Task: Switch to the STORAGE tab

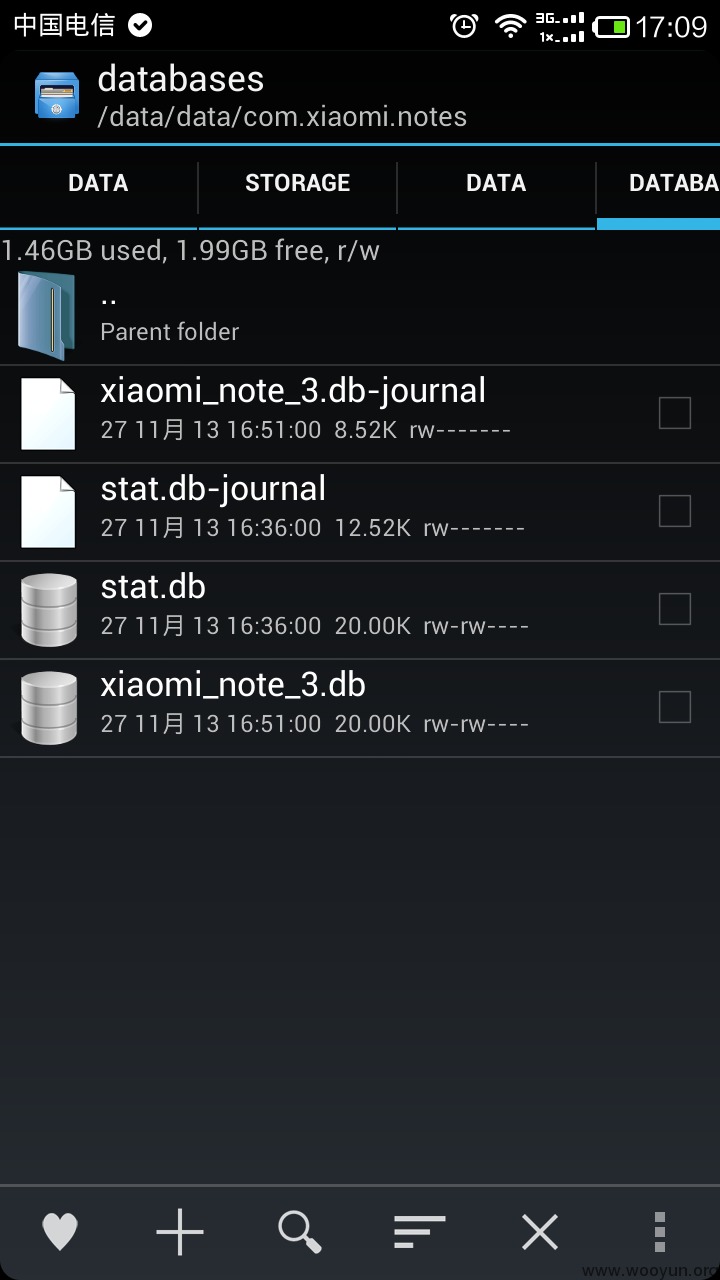Action: (x=298, y=183)
